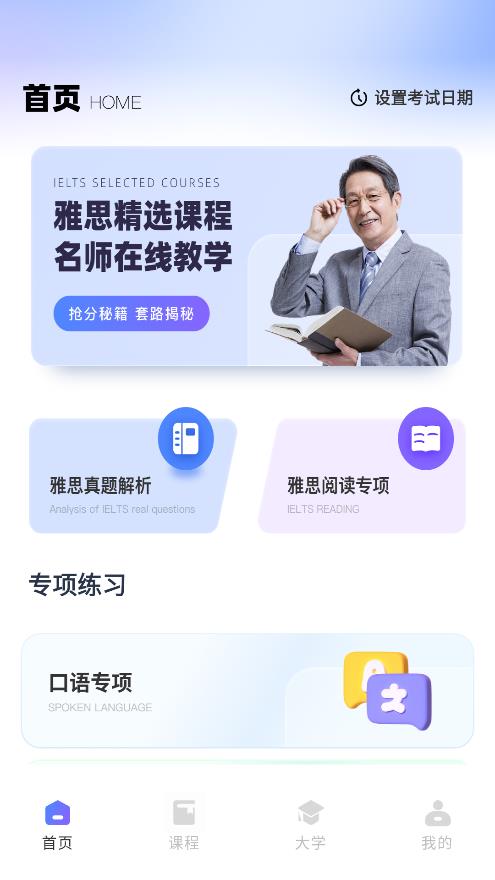
Task: Switch to the 首页 tab
Action: [x=57, y=825]
